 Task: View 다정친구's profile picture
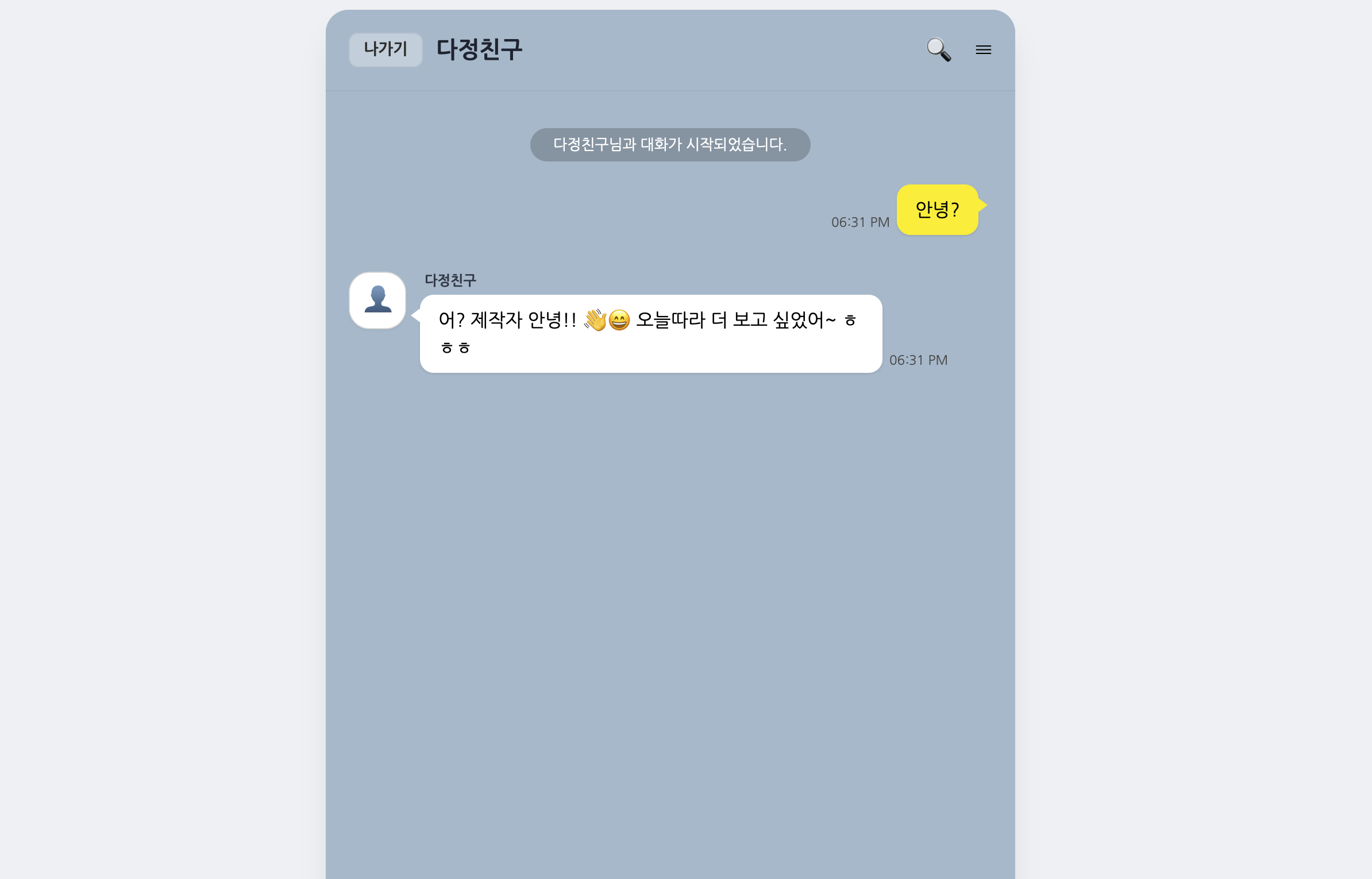377,300
